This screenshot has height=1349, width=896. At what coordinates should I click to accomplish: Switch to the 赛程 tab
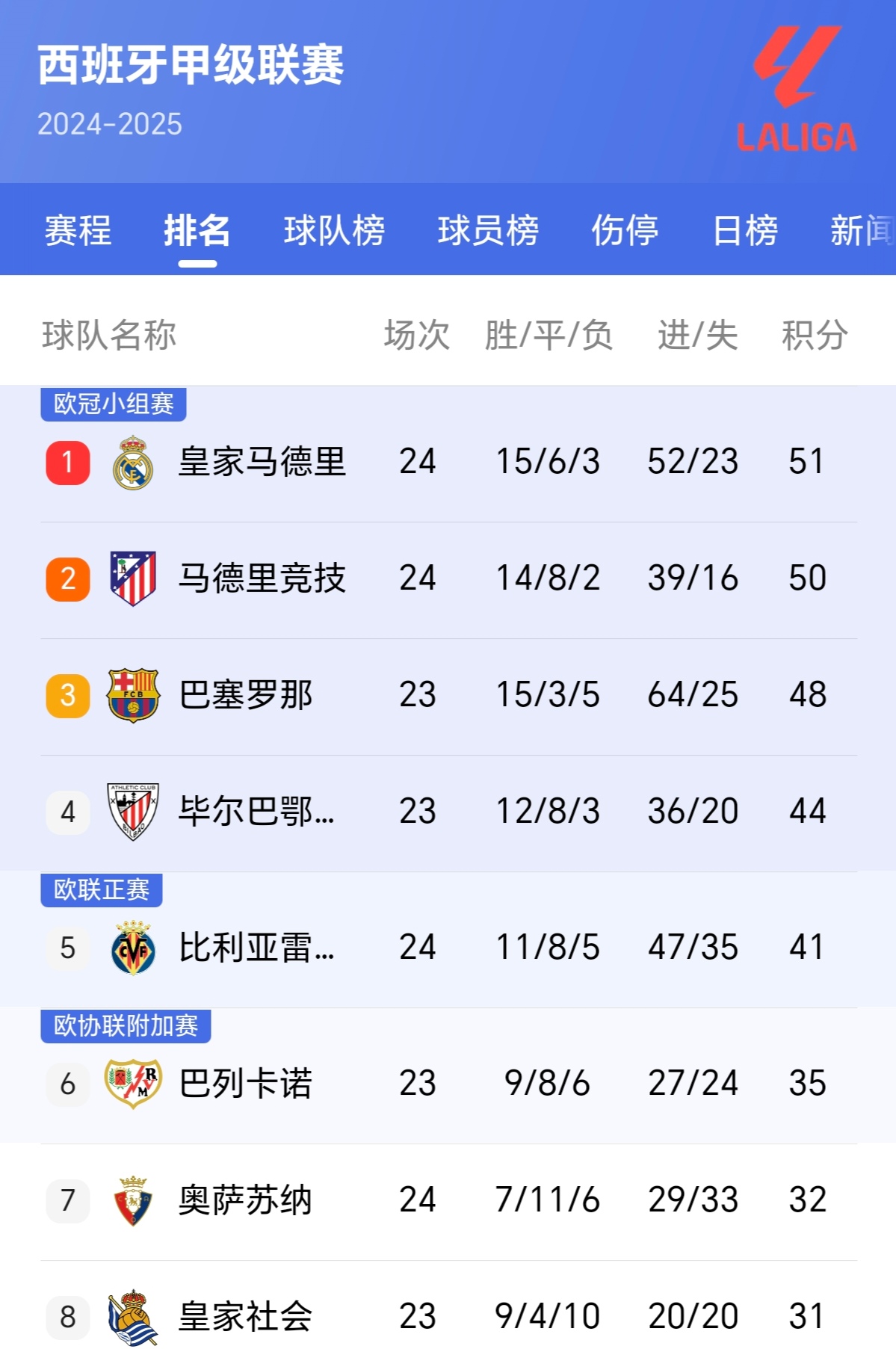78,232
